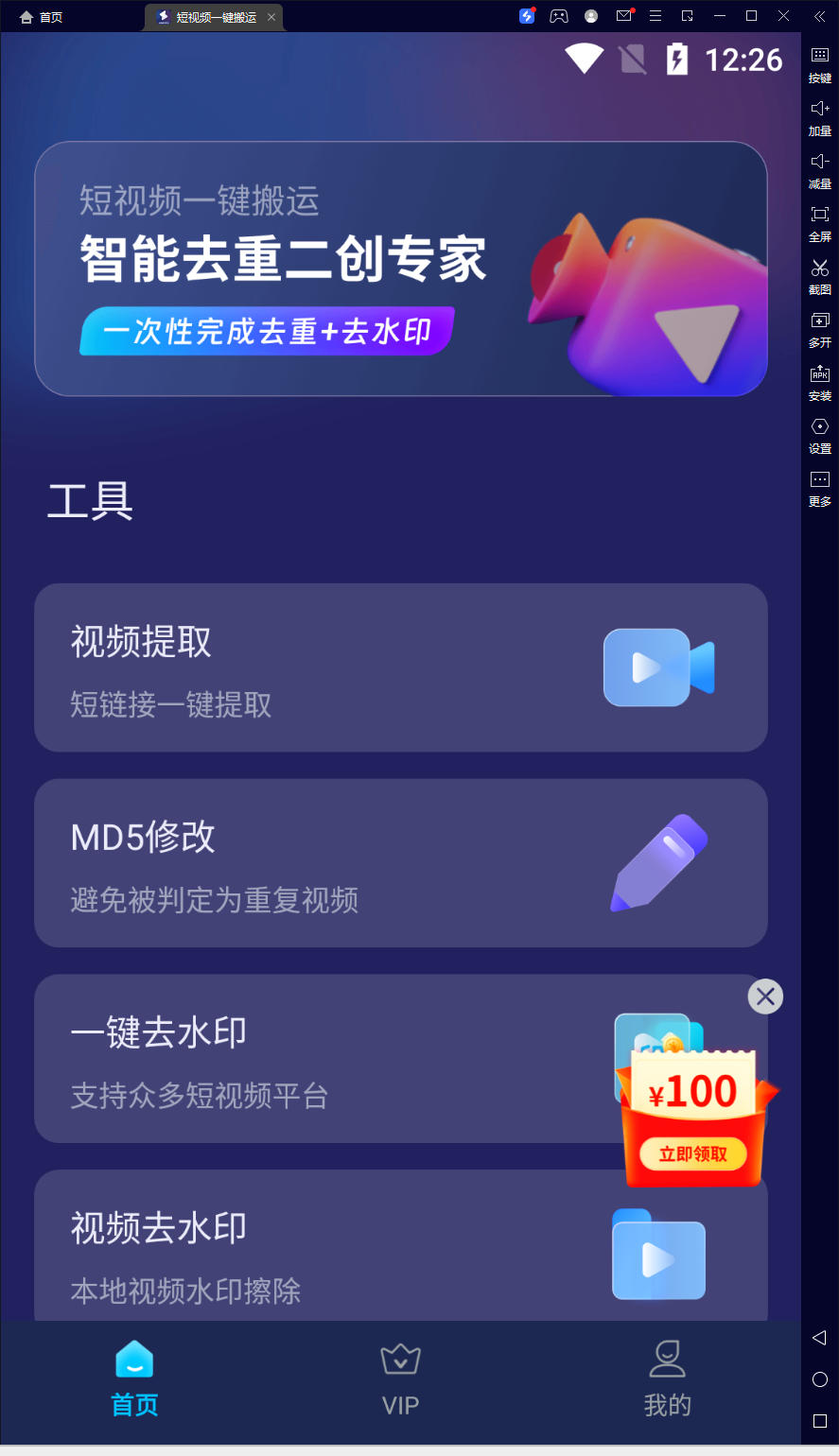Tap the emulator's circle home button
Screen dimensions: 839x1456
click(x=820, y=1379)
